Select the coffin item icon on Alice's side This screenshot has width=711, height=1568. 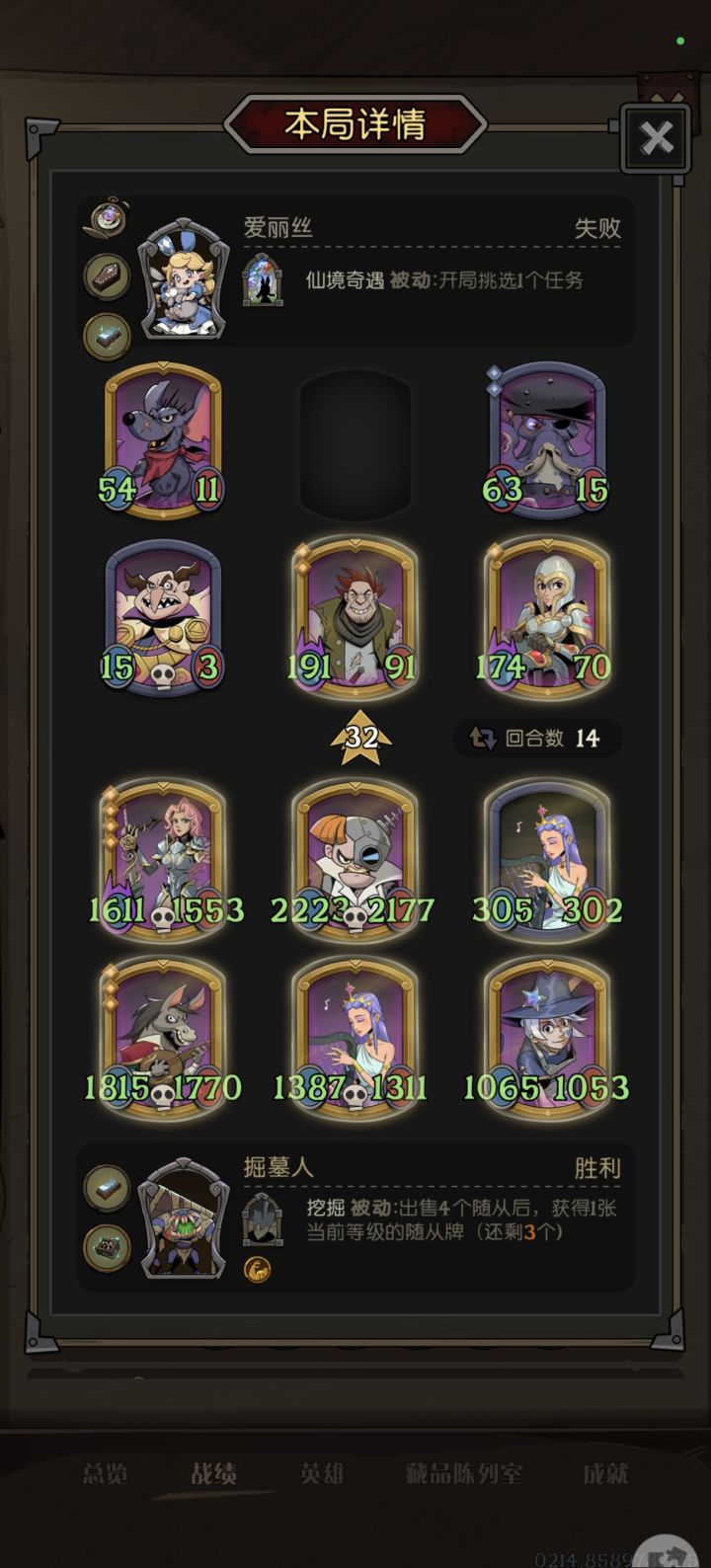(x=106, y=277)
